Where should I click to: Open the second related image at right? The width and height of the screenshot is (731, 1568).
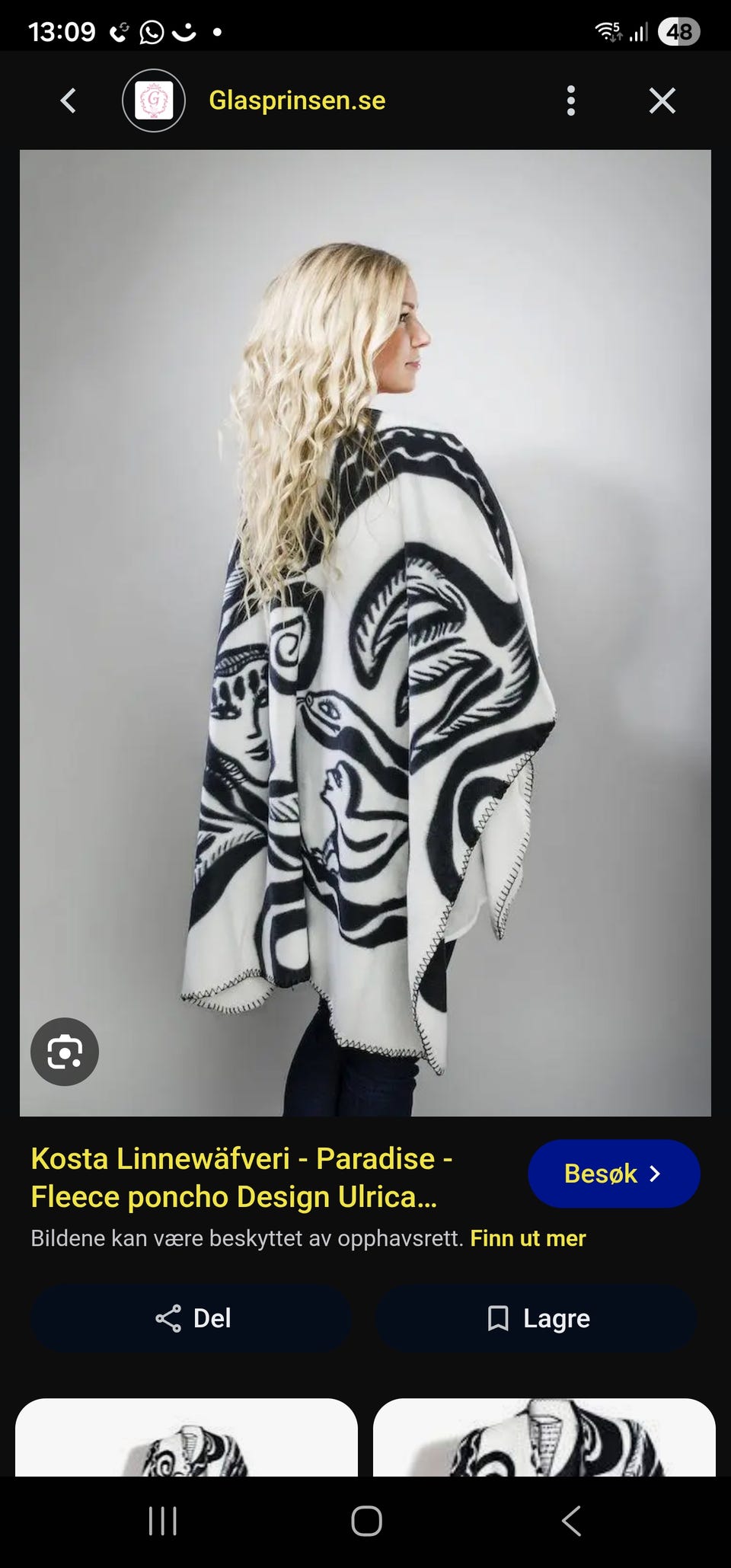(x=544, y=1438)
